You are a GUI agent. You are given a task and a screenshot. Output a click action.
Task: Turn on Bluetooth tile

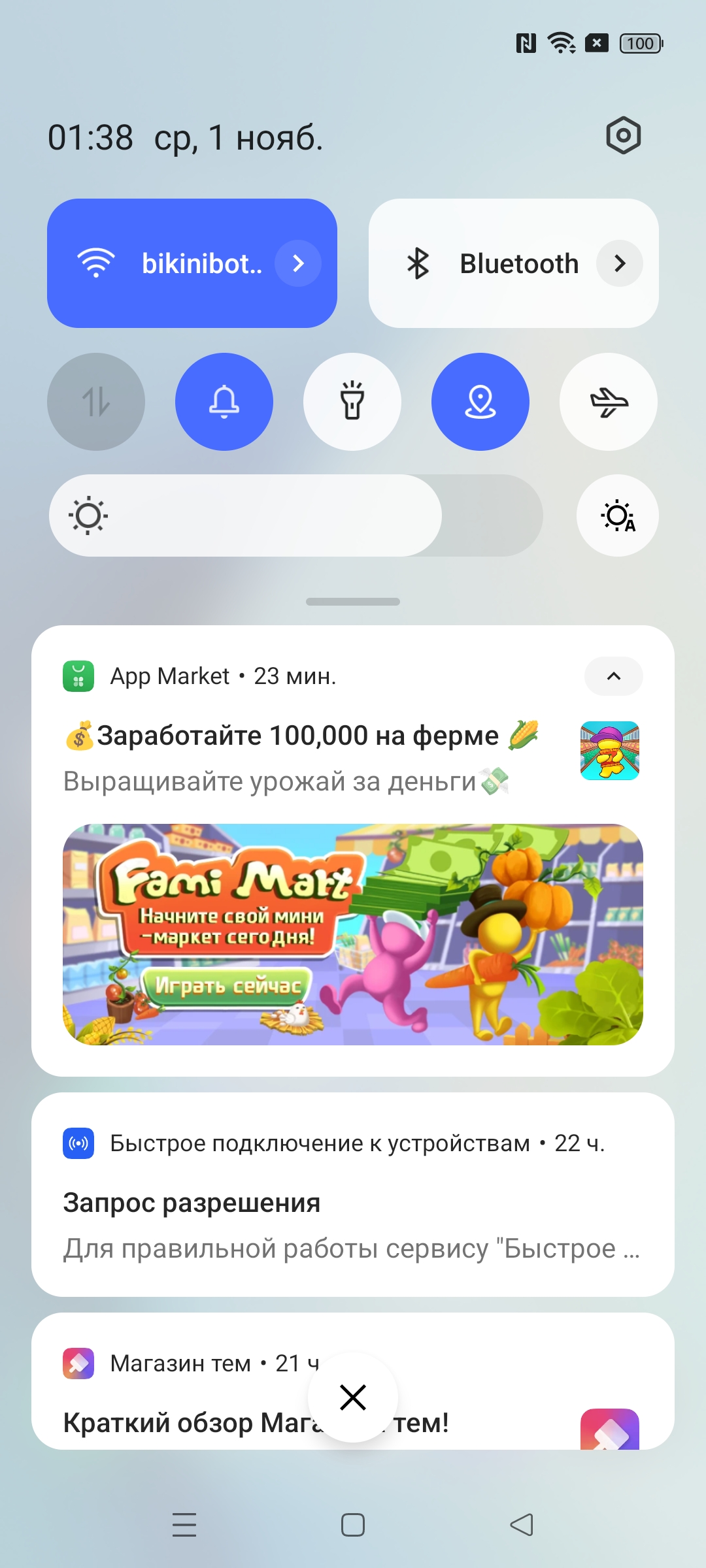(x=484, y=263)
